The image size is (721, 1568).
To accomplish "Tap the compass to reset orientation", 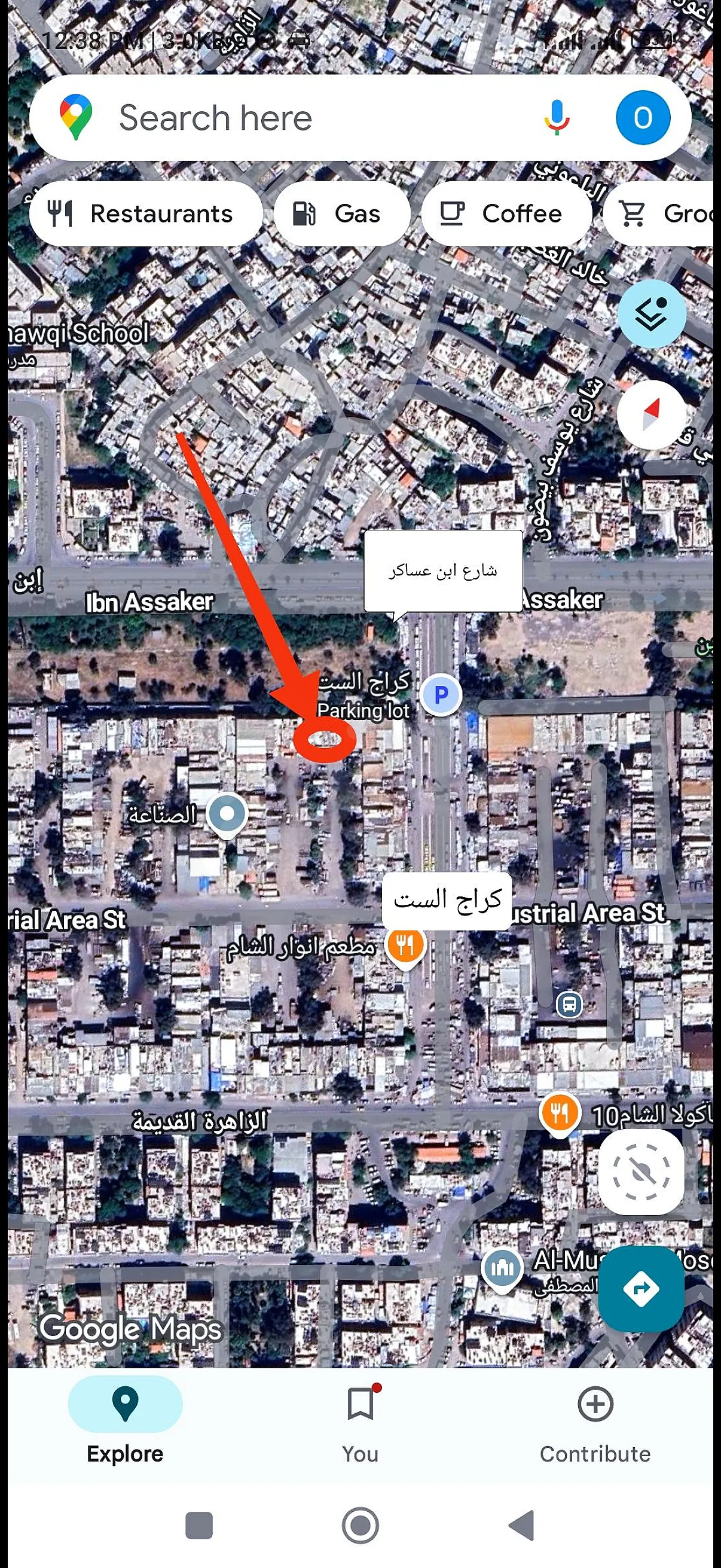I will [651, 415].
